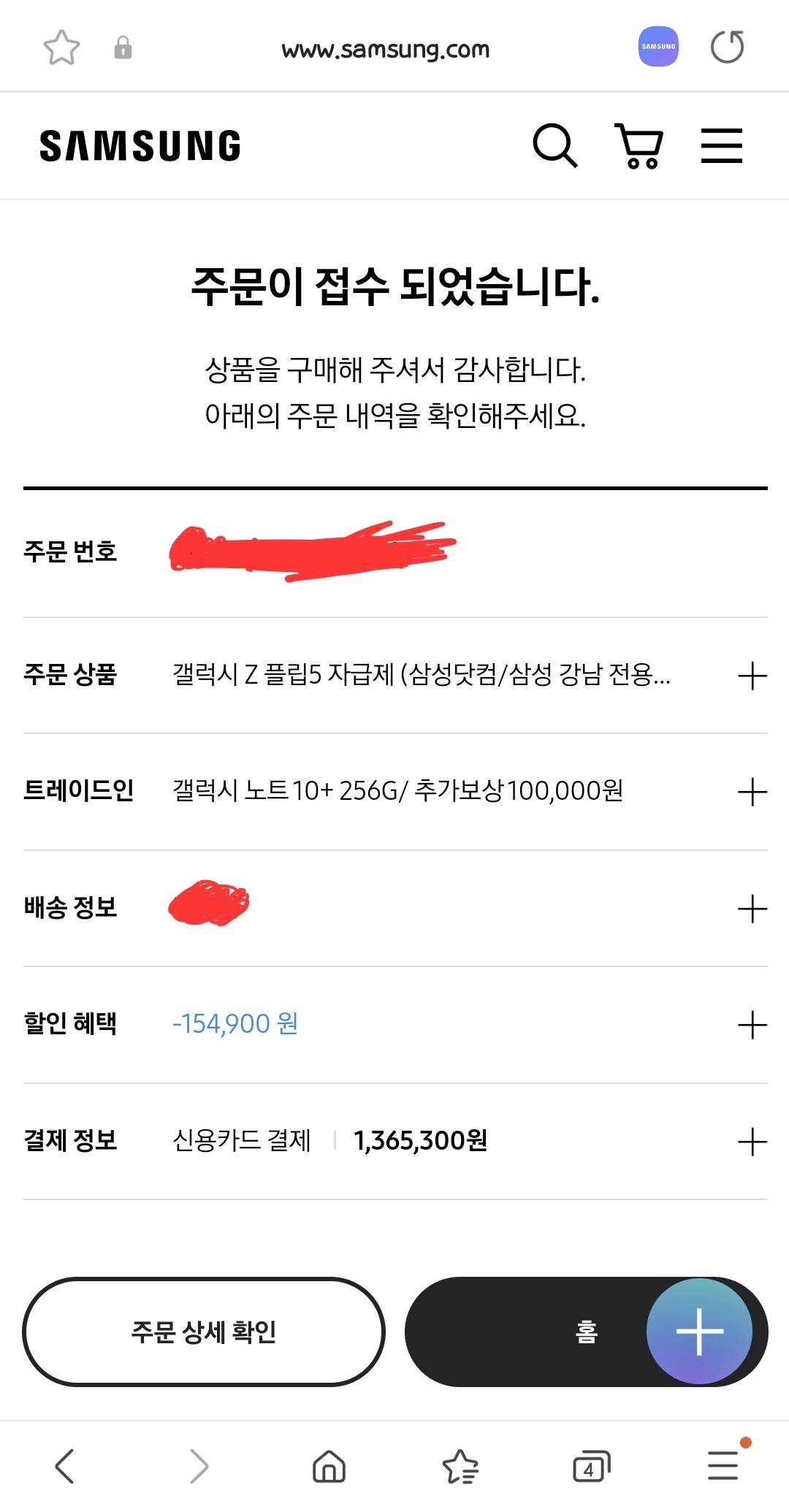This screenshot has width=789, height=1512.
Task: Open the browser tools menu
Action: coord(723,1465)
